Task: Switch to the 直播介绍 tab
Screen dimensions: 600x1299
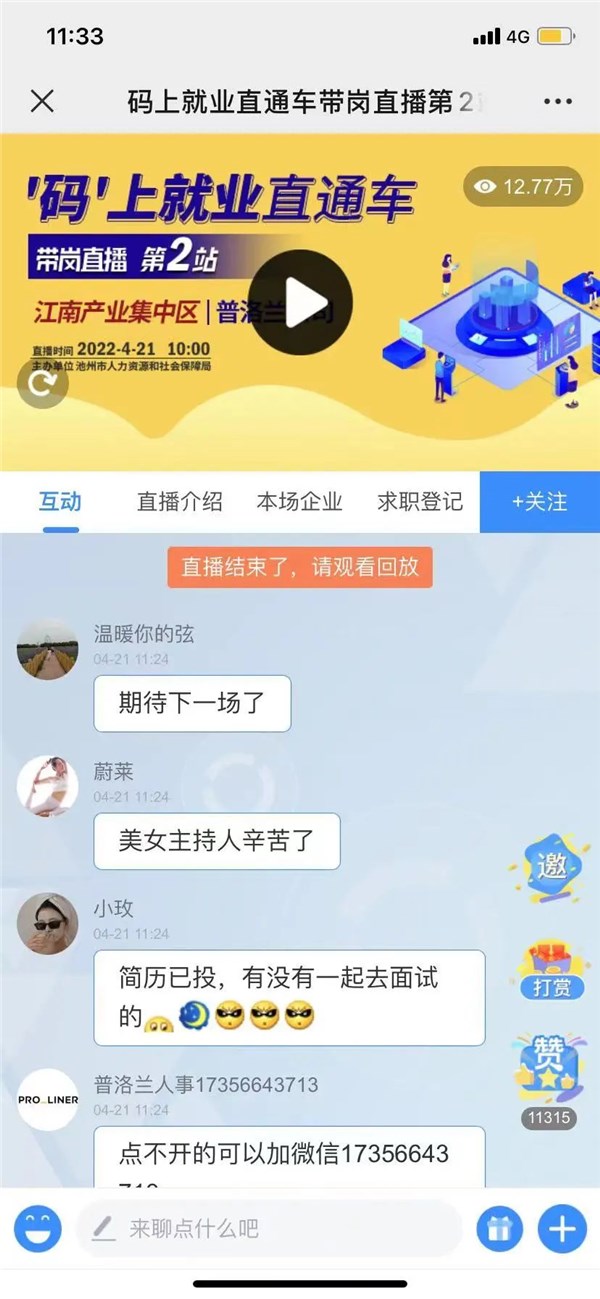Action: pyautogui.click(x=180, y=502)
